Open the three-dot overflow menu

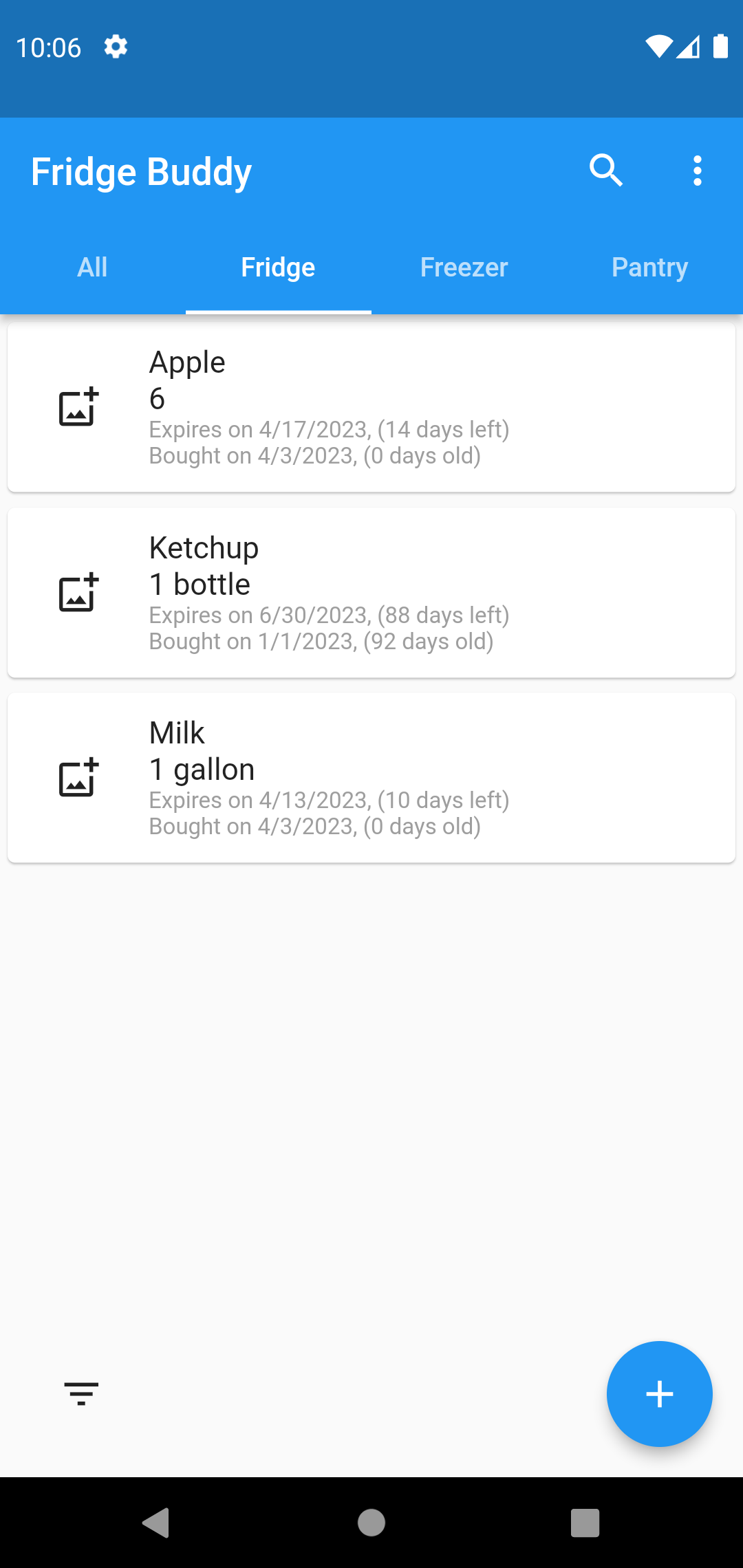[x=698, y=171]
